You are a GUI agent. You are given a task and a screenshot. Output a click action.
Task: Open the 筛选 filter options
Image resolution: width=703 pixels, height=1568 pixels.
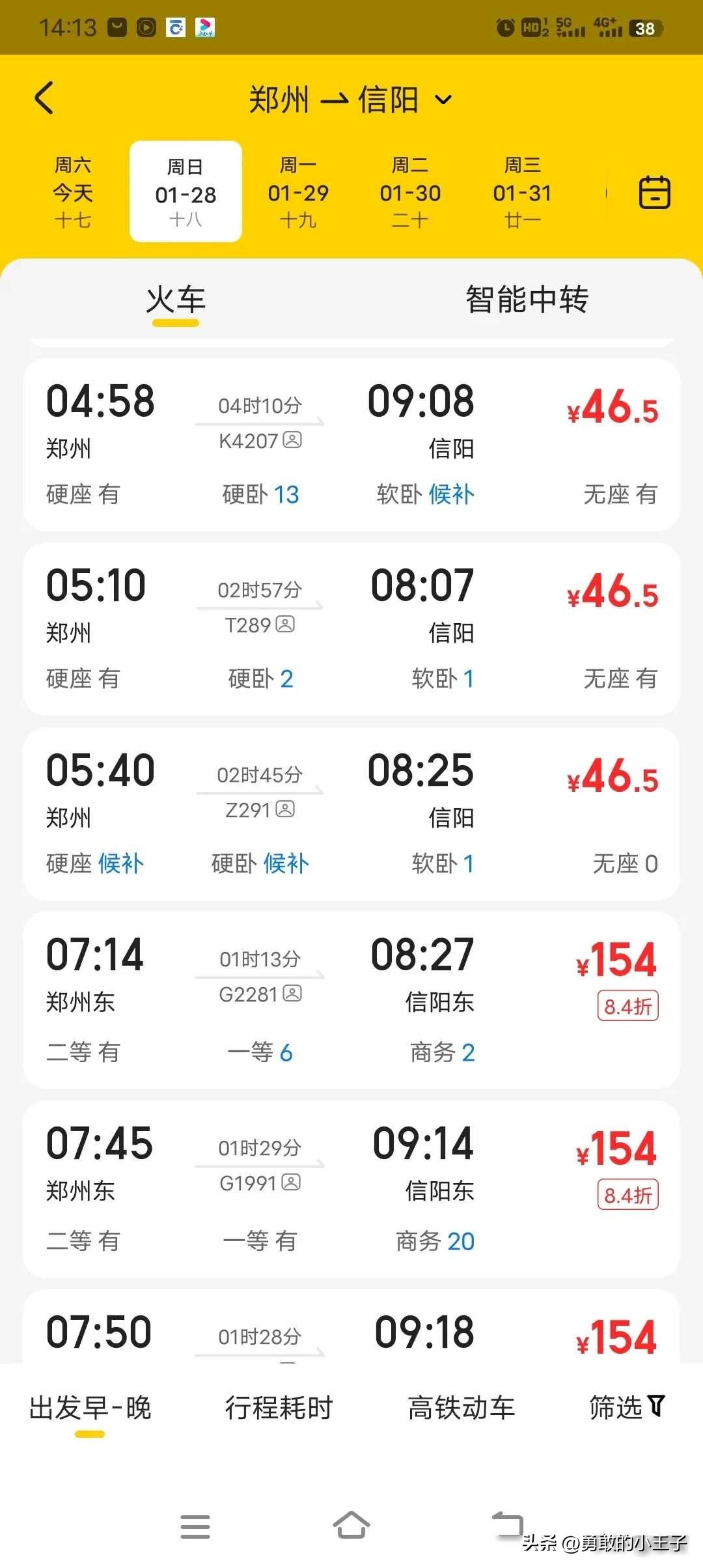click(x=626, y=1408)
